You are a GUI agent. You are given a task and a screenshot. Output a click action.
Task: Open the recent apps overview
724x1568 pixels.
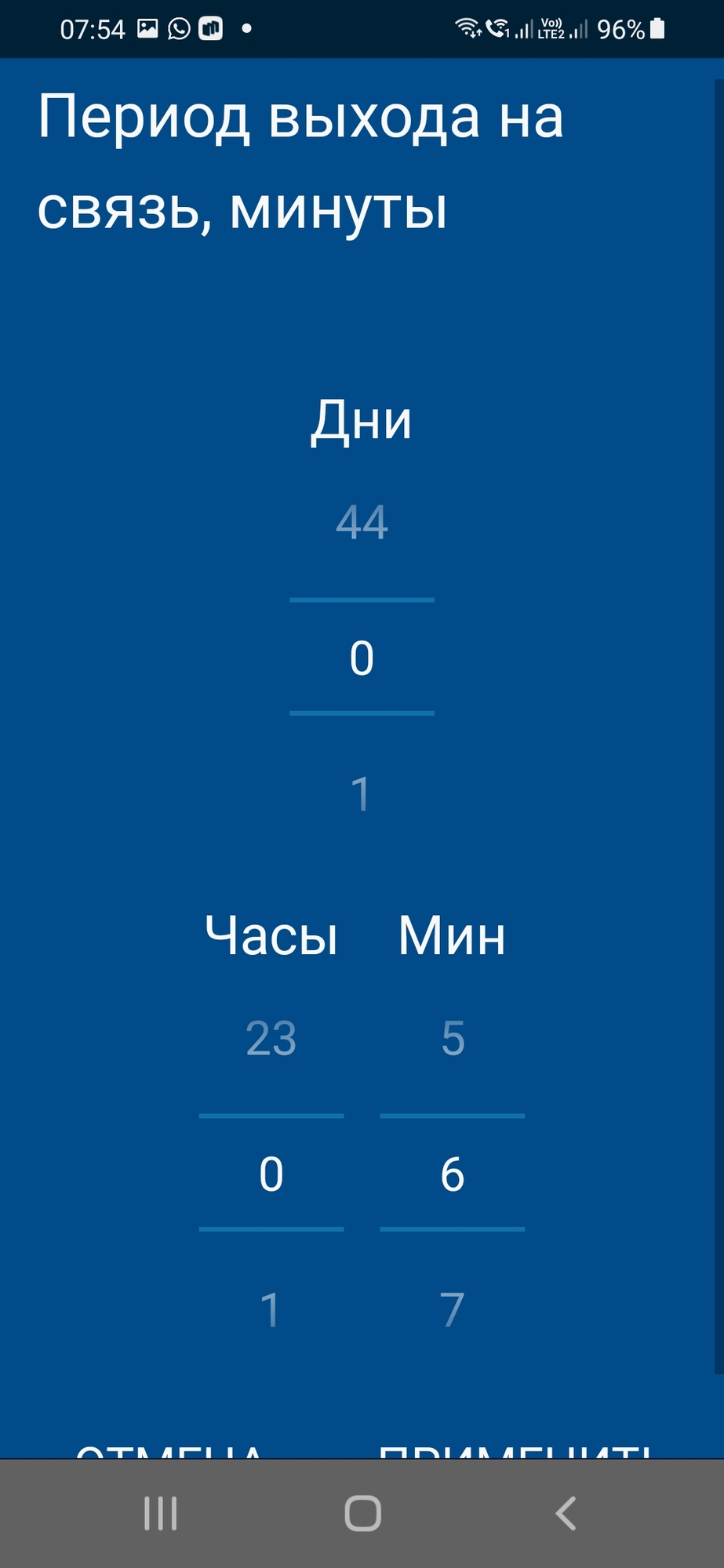[161, 1513]
